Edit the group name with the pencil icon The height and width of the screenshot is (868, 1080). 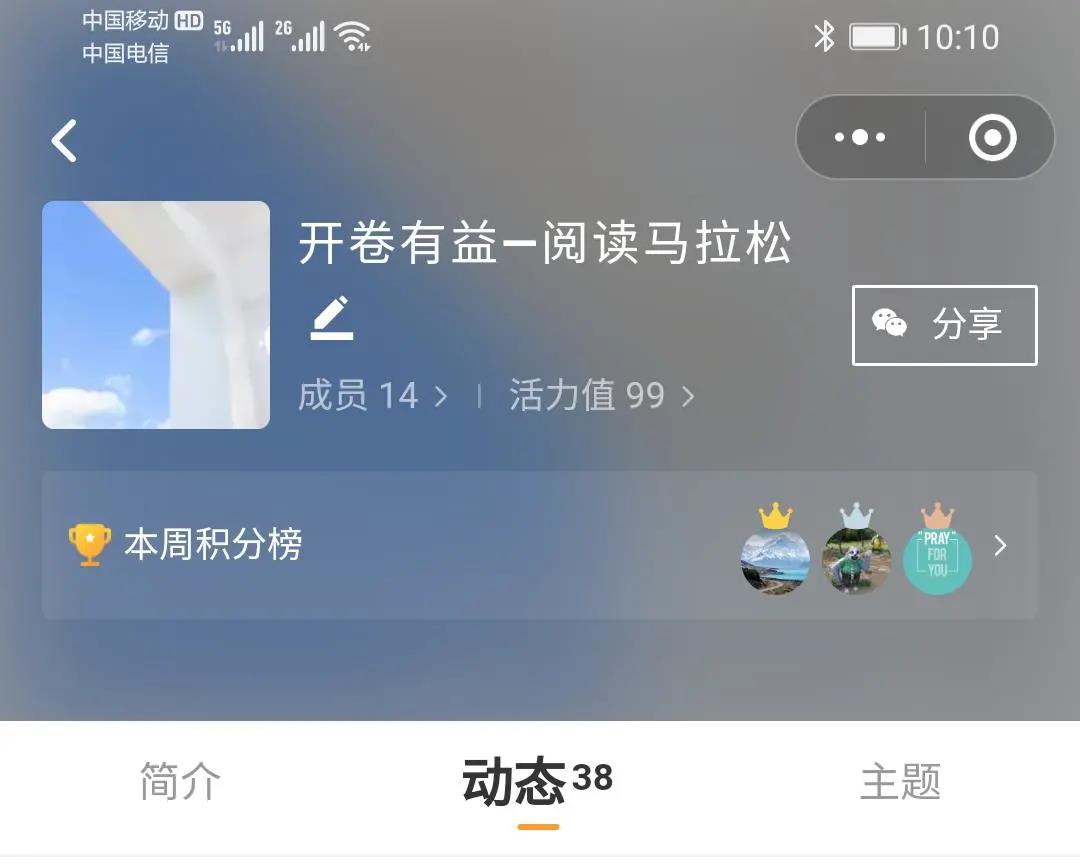(332, 318)
